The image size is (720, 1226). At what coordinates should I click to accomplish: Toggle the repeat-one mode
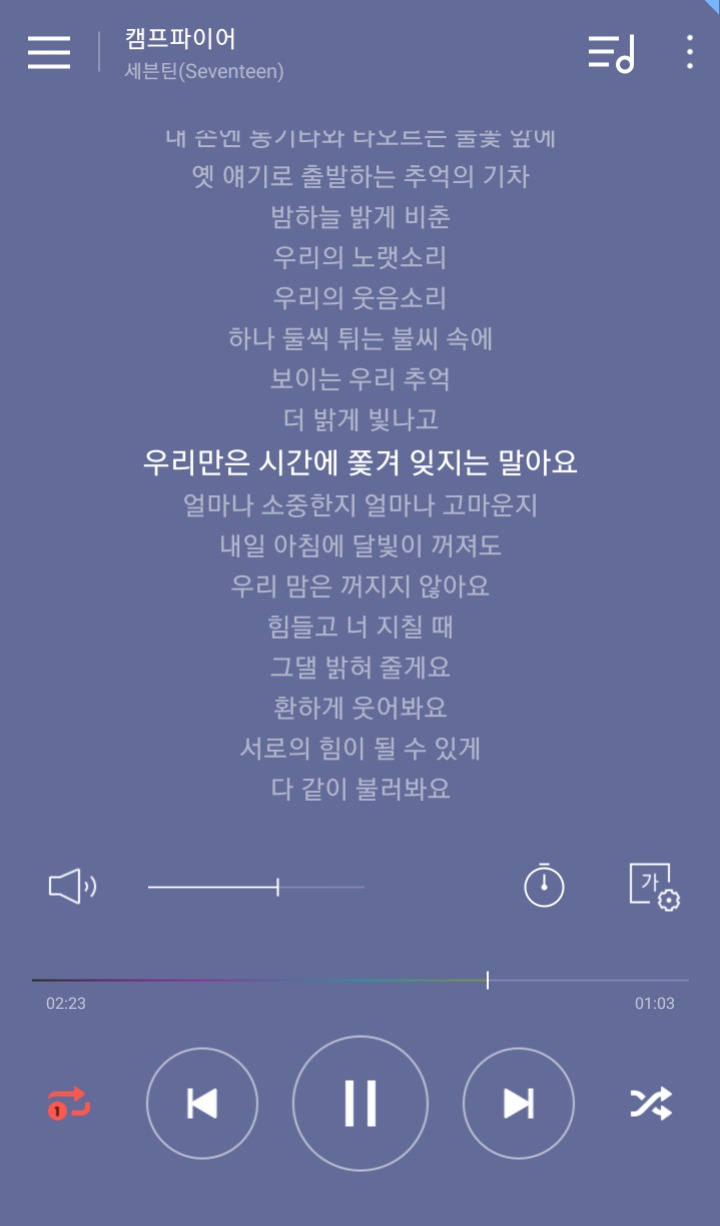coord(69,1104)
